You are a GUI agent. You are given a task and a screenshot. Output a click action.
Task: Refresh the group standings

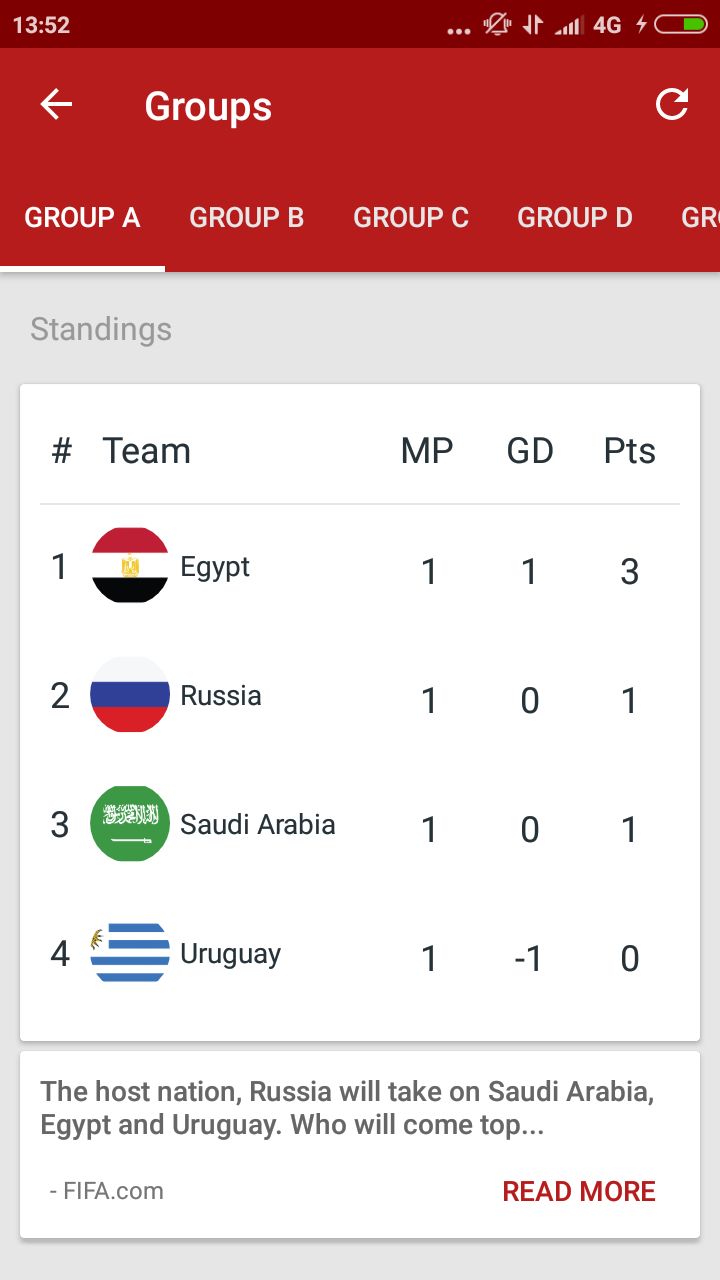coord(672,104)
